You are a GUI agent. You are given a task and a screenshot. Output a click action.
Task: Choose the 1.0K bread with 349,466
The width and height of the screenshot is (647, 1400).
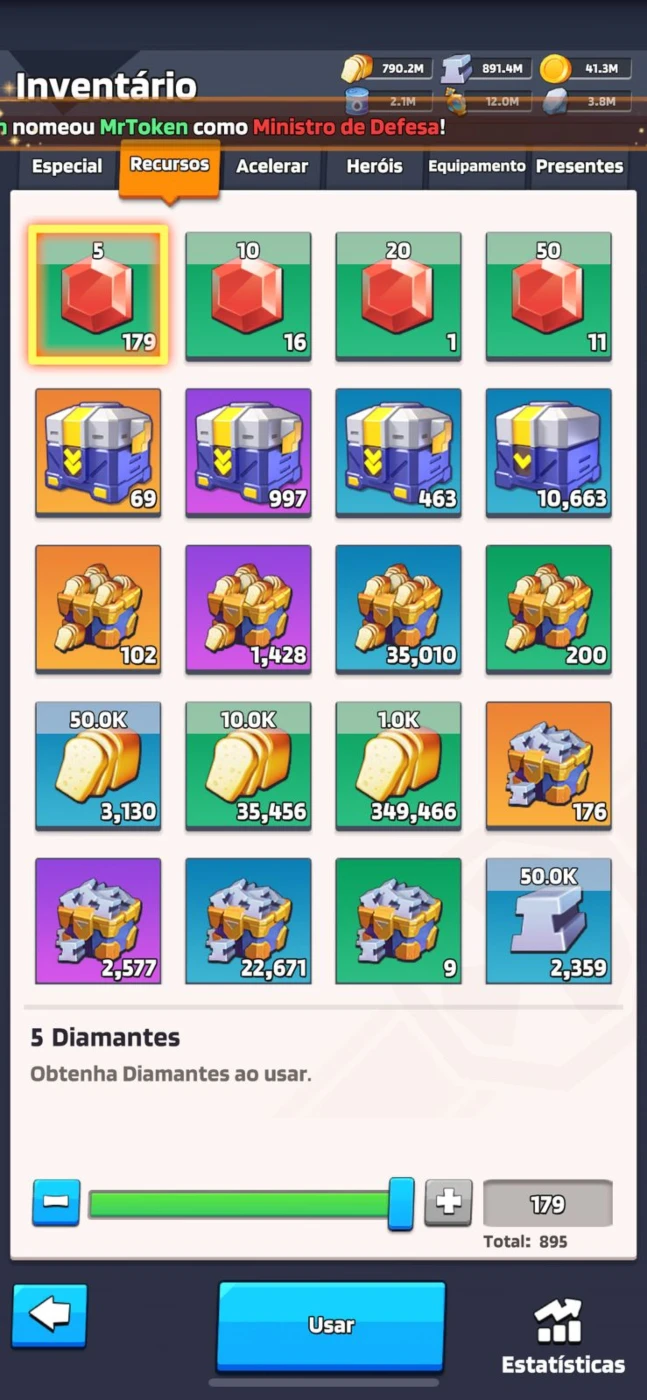pos(398,766)
